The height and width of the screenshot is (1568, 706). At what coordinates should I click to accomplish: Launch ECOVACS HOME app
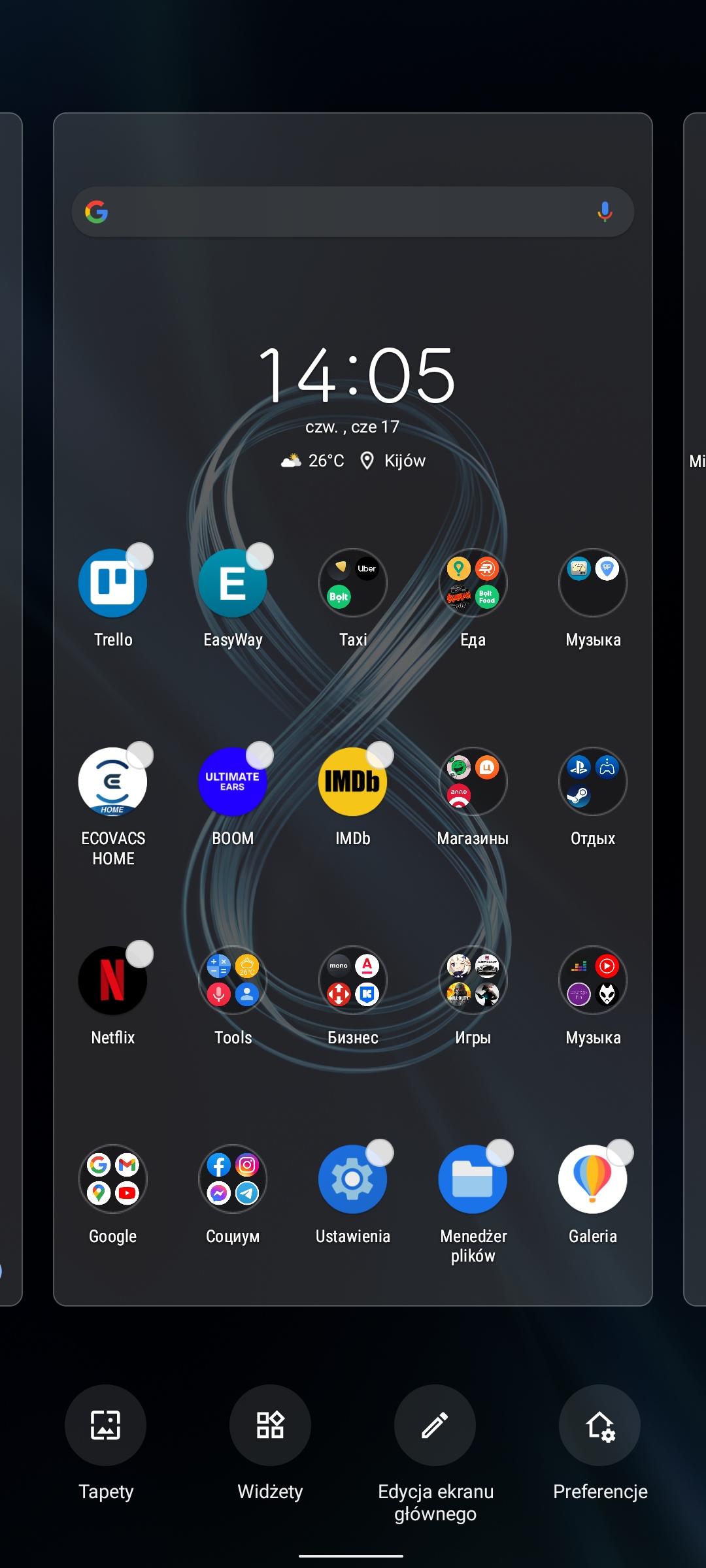[x=112, y=781]
